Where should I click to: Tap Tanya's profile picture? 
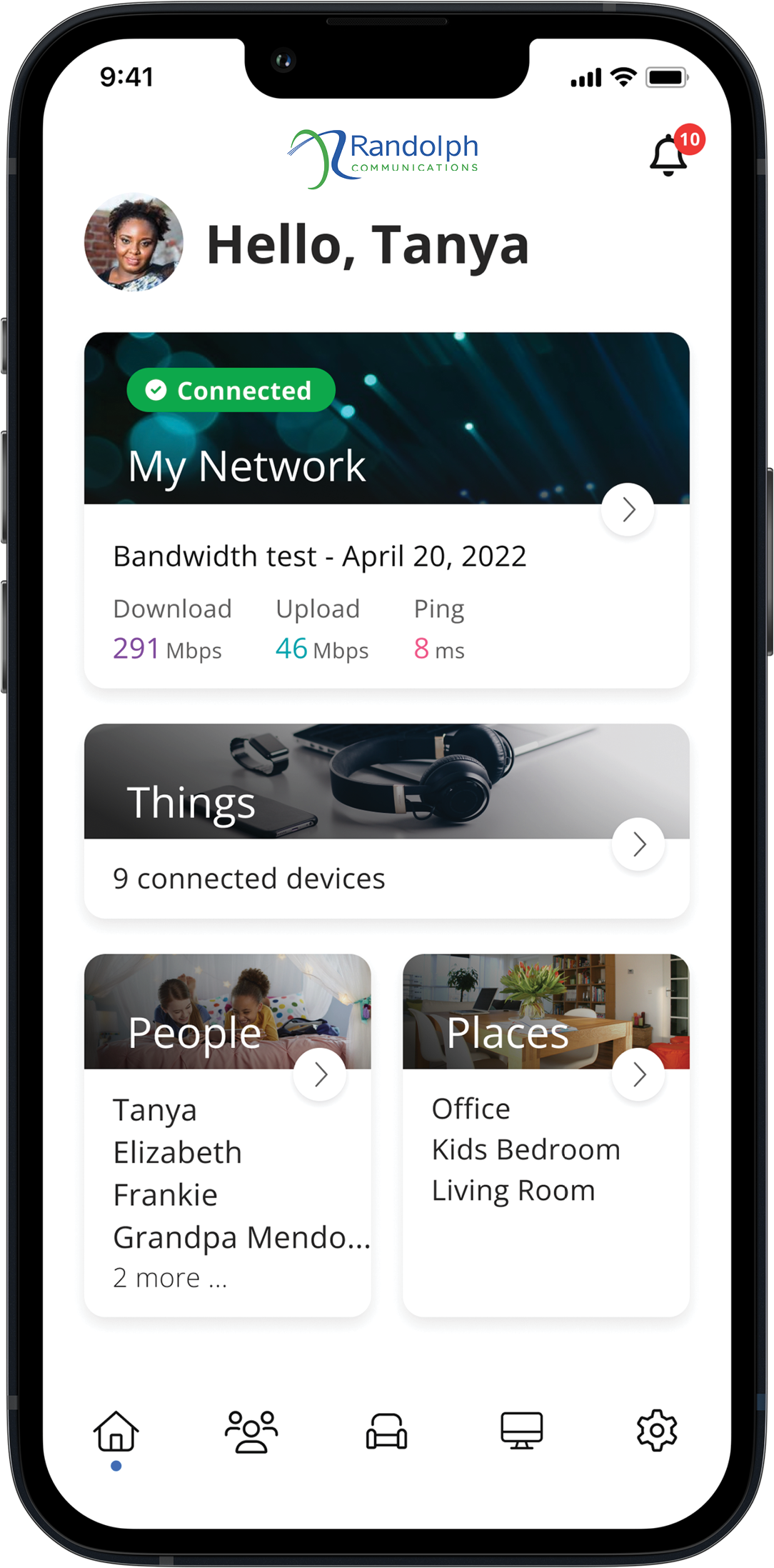point(134,242)
